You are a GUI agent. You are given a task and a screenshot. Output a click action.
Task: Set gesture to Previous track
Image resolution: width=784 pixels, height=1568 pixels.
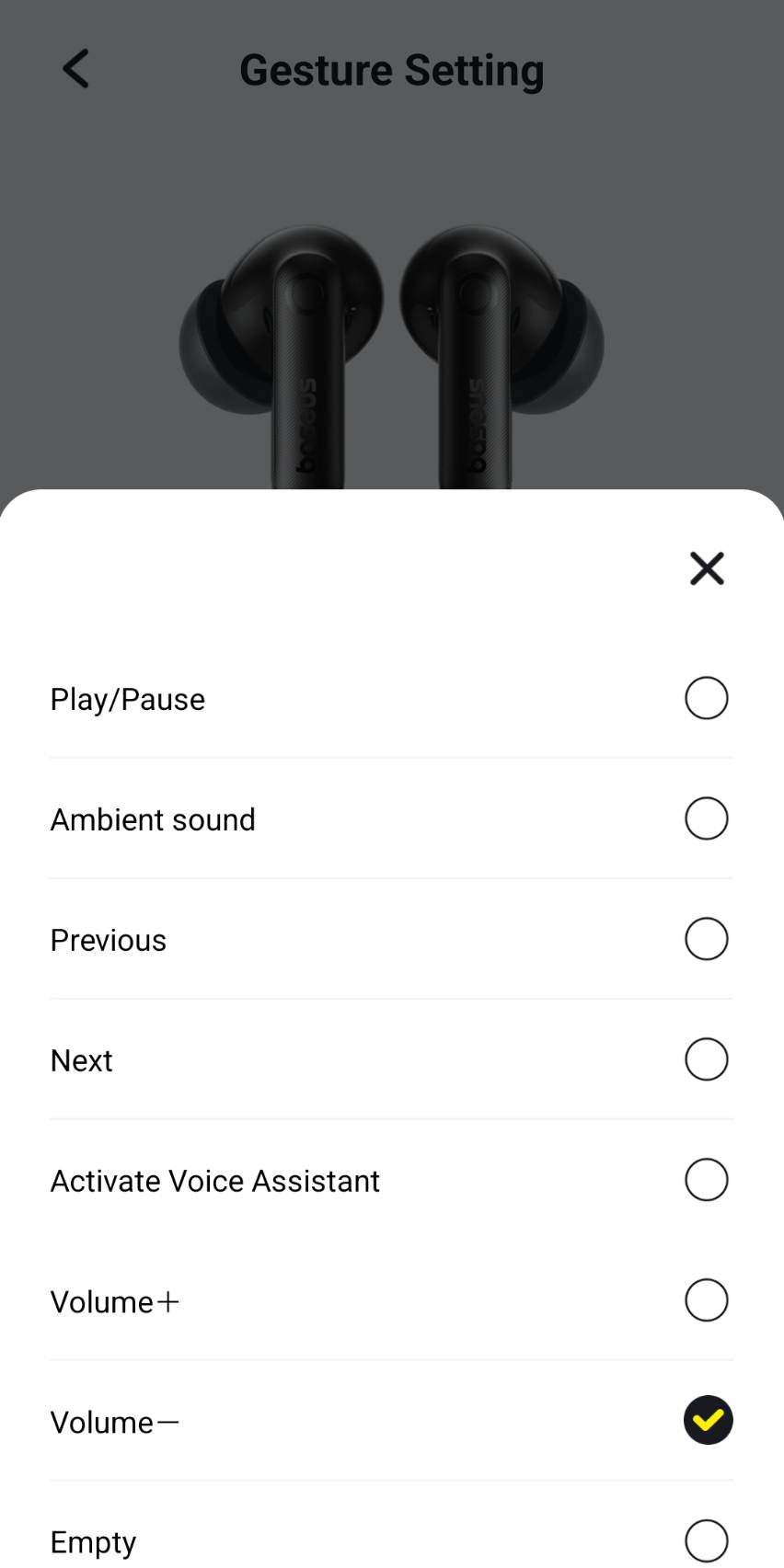pyautogui.click(x=706, y=939)
